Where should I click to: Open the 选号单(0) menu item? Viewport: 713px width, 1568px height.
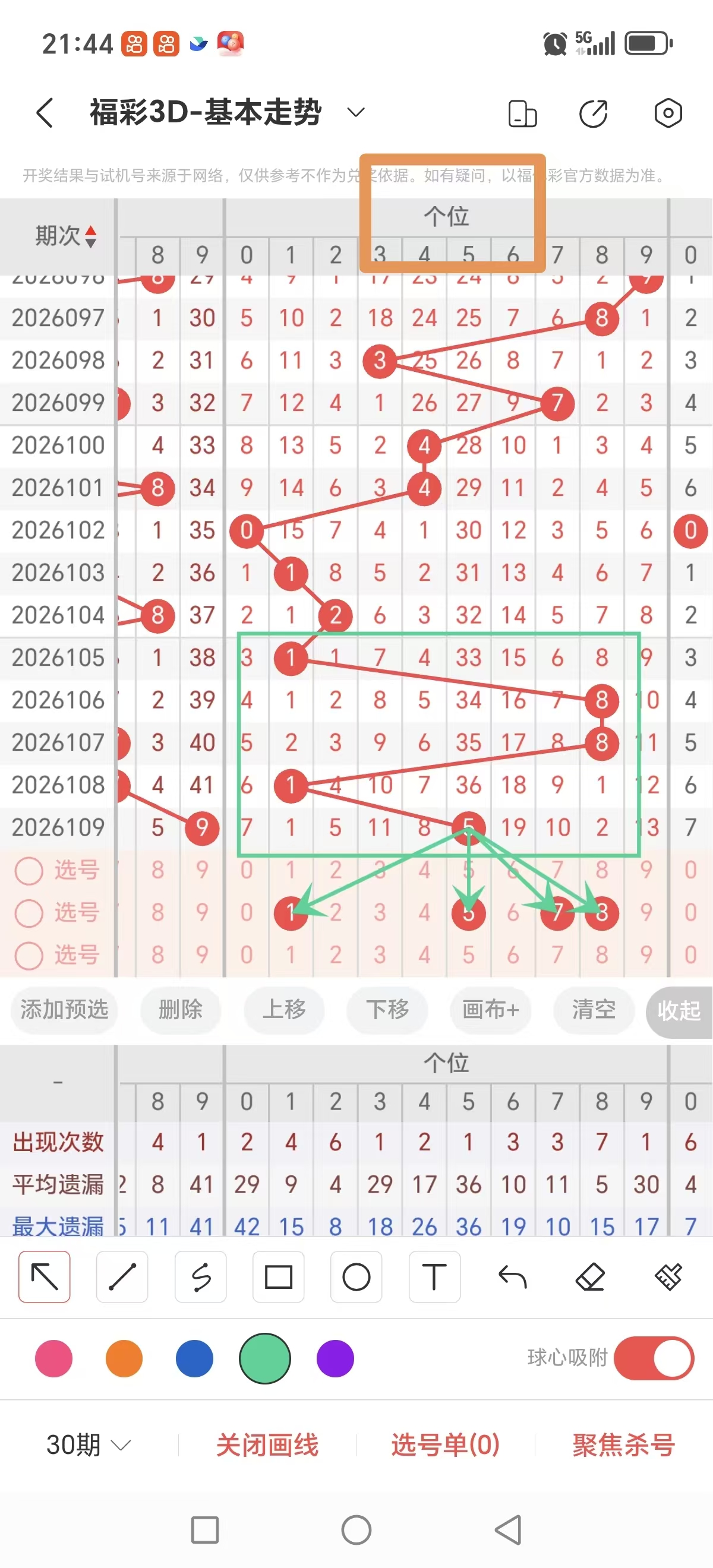(443, 1443)
